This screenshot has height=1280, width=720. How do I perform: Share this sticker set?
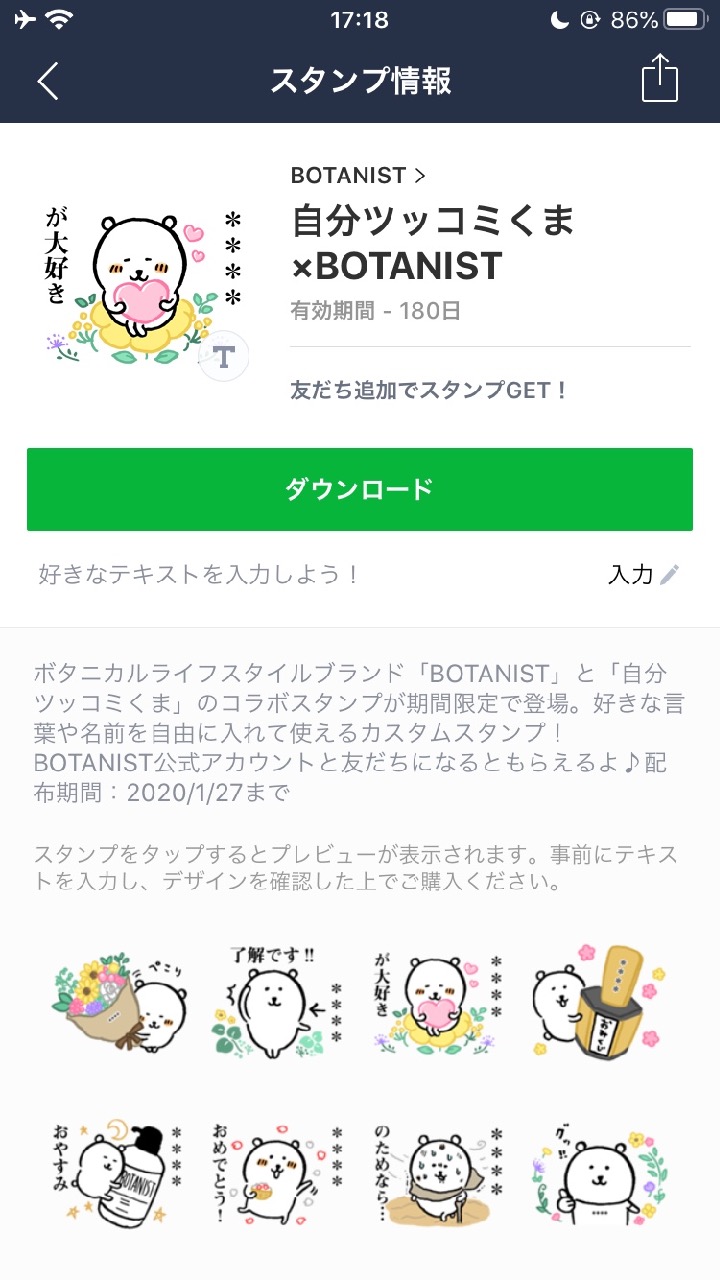click(659, 79)
